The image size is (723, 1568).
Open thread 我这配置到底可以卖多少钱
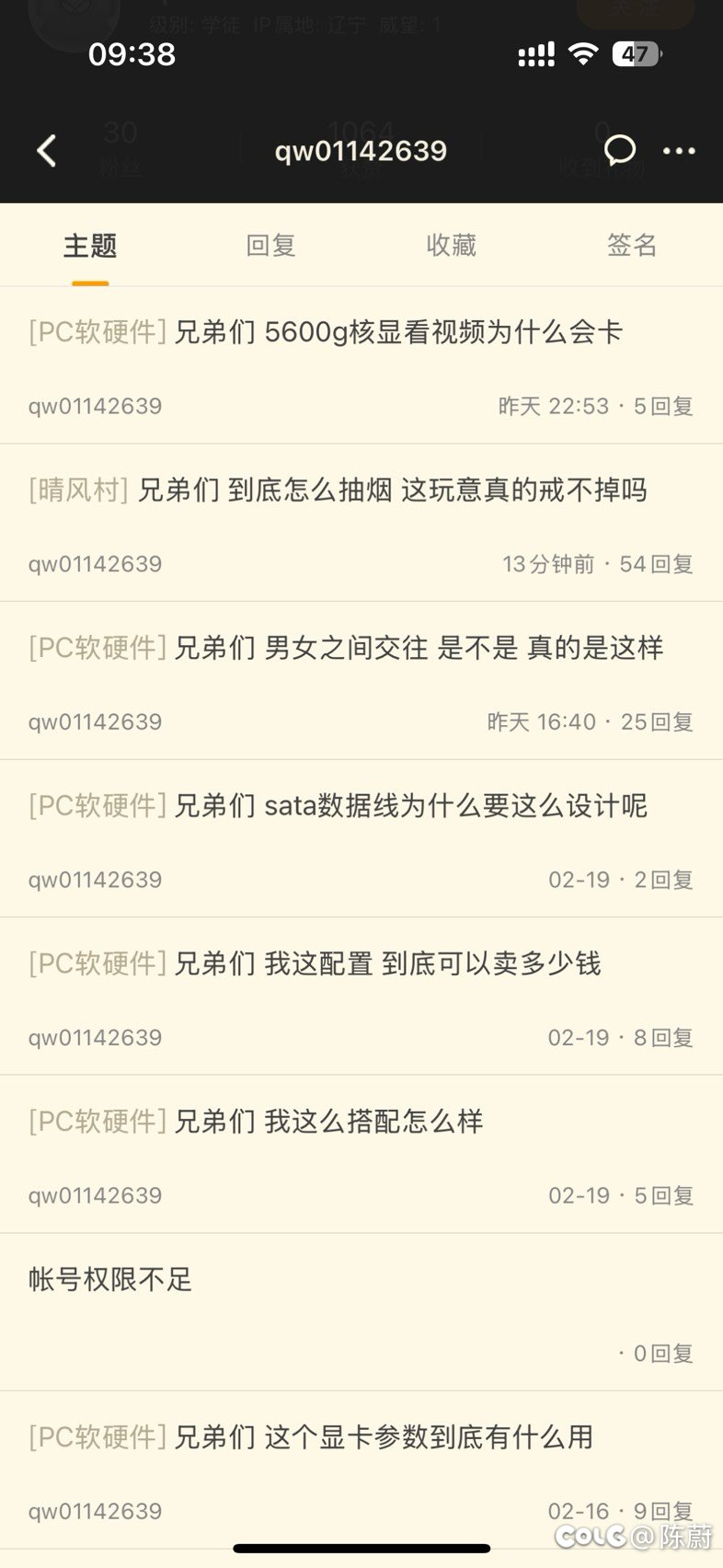point(361,997)
